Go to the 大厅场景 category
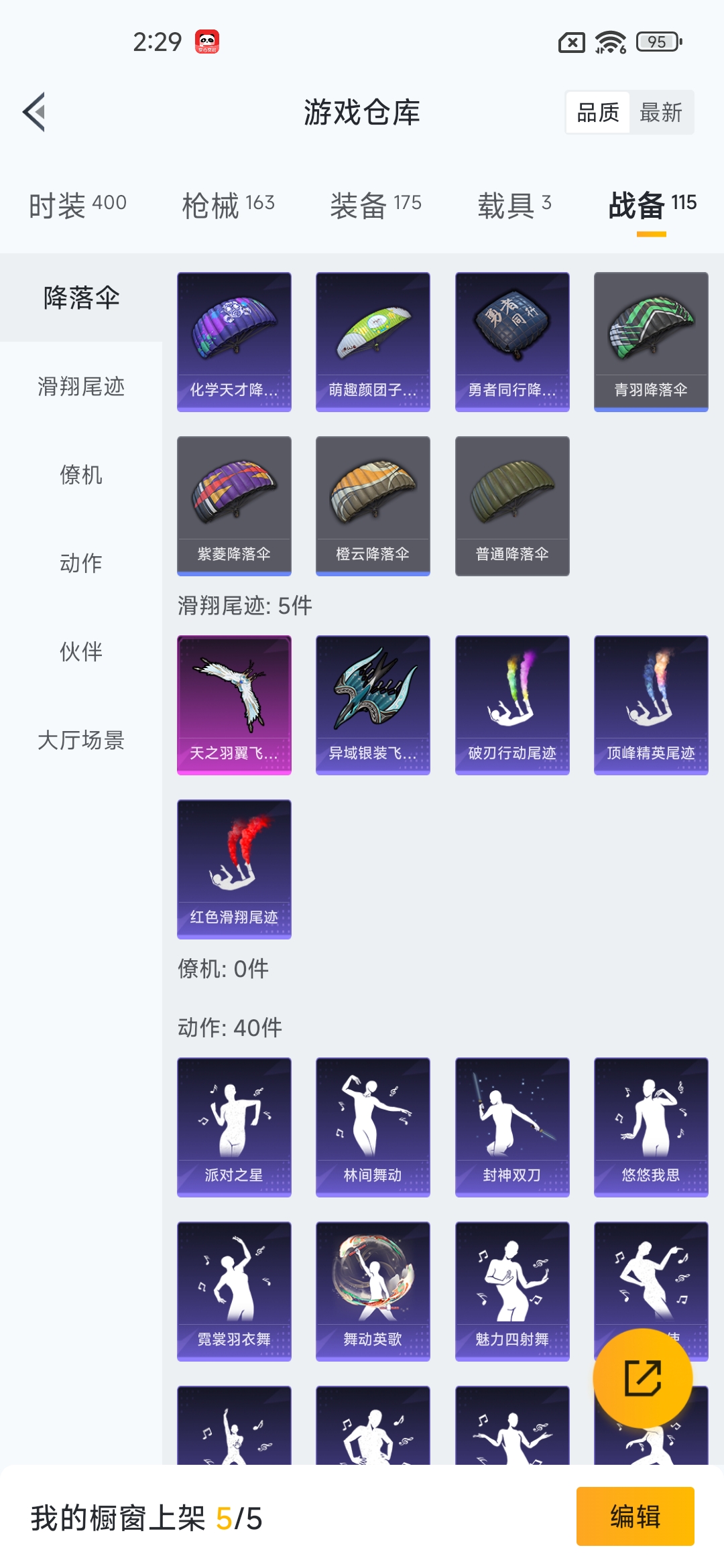 81,740
